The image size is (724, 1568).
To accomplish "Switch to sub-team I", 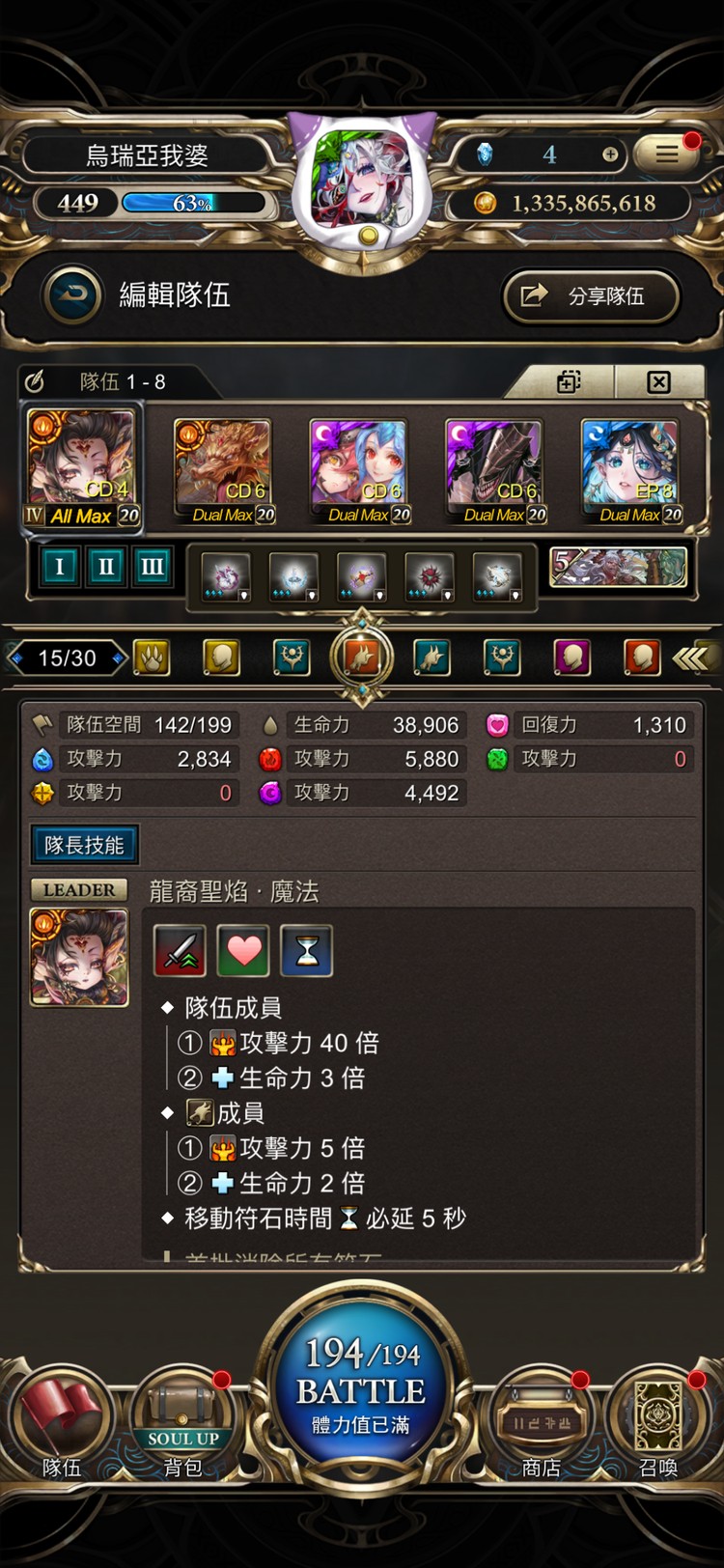I will point(60,566).
